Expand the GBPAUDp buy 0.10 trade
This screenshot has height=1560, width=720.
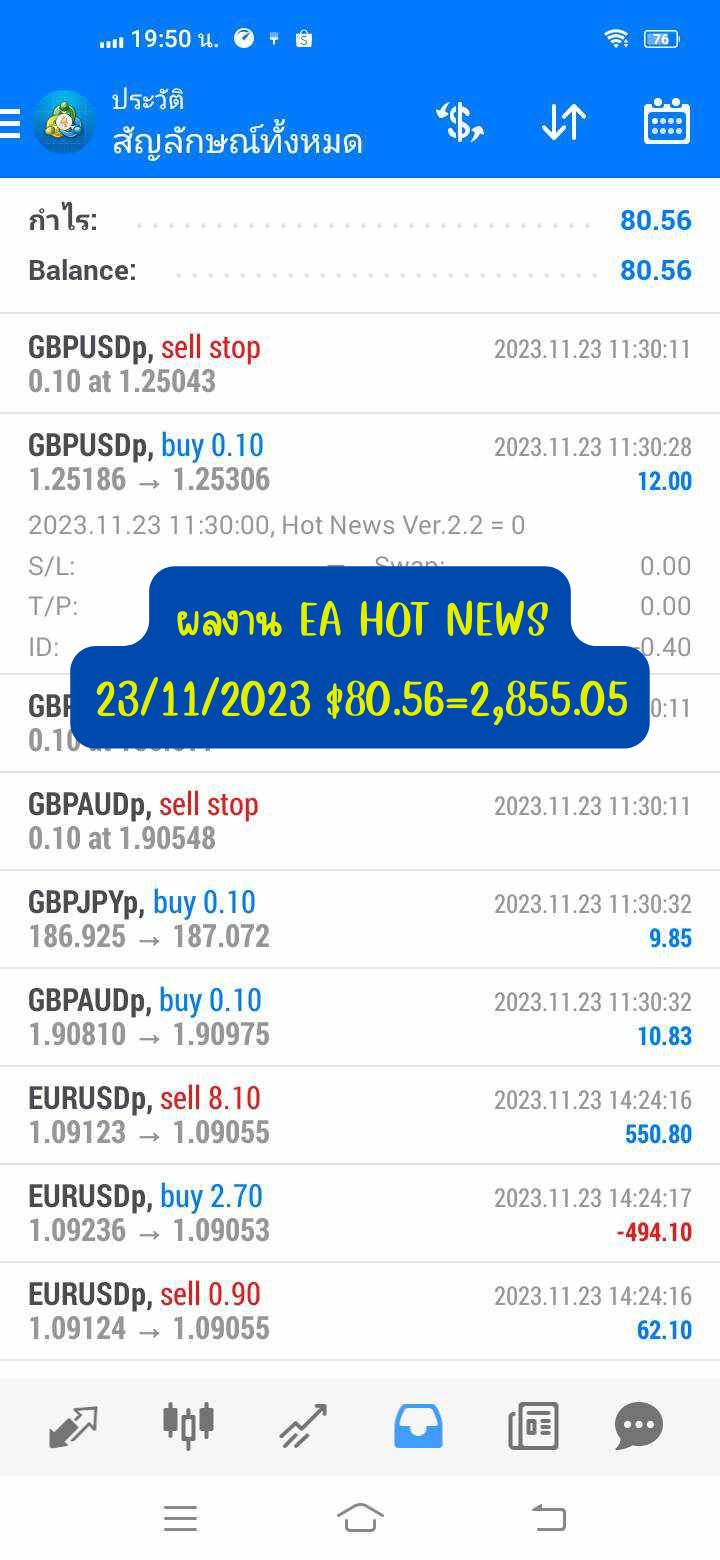tap(360, 1017)
